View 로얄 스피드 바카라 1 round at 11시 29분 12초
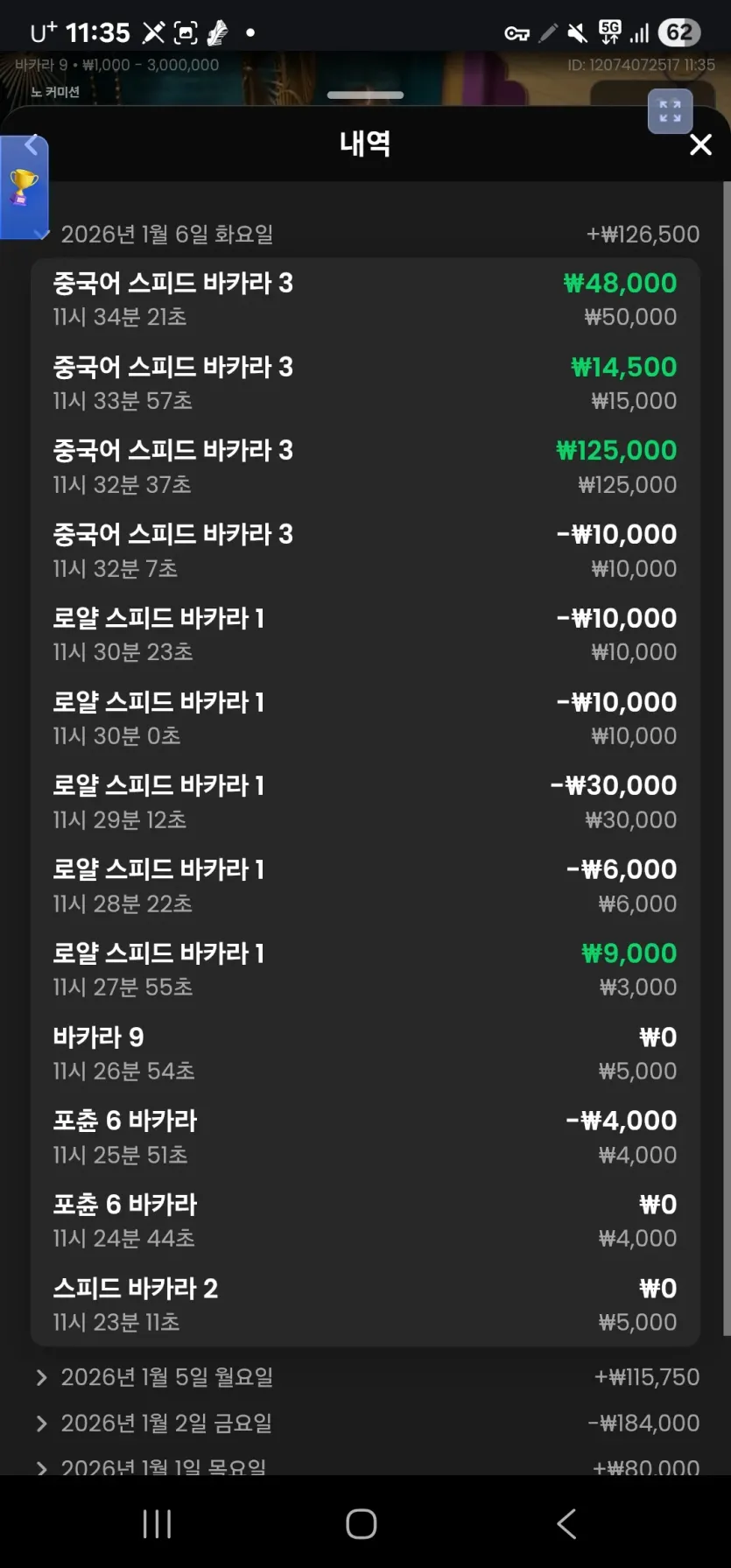Viewport: 731px width, 1568px height. pyautogui.click(x=365, y=802)
